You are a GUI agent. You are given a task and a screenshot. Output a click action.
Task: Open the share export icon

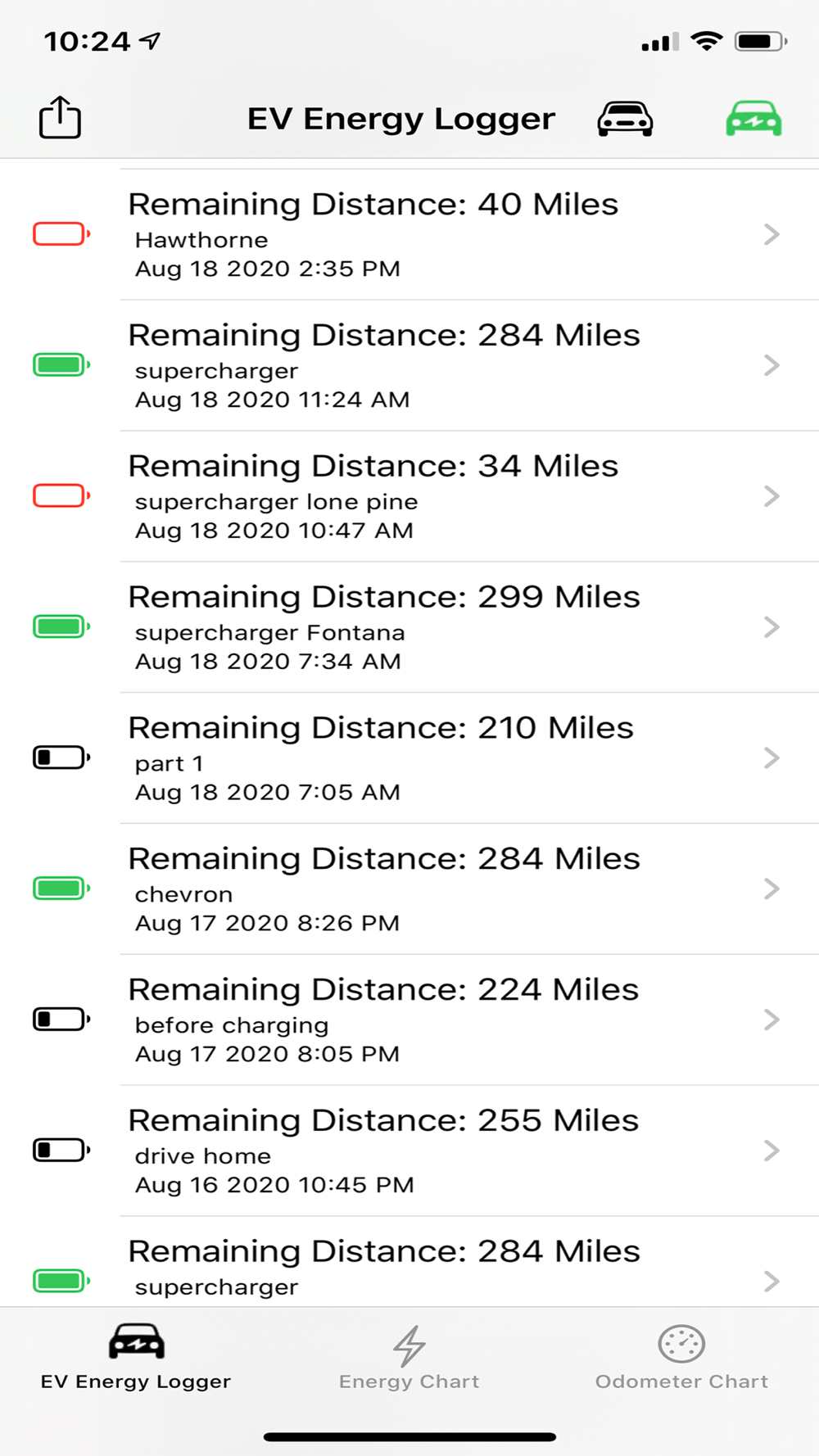point(60,118)
